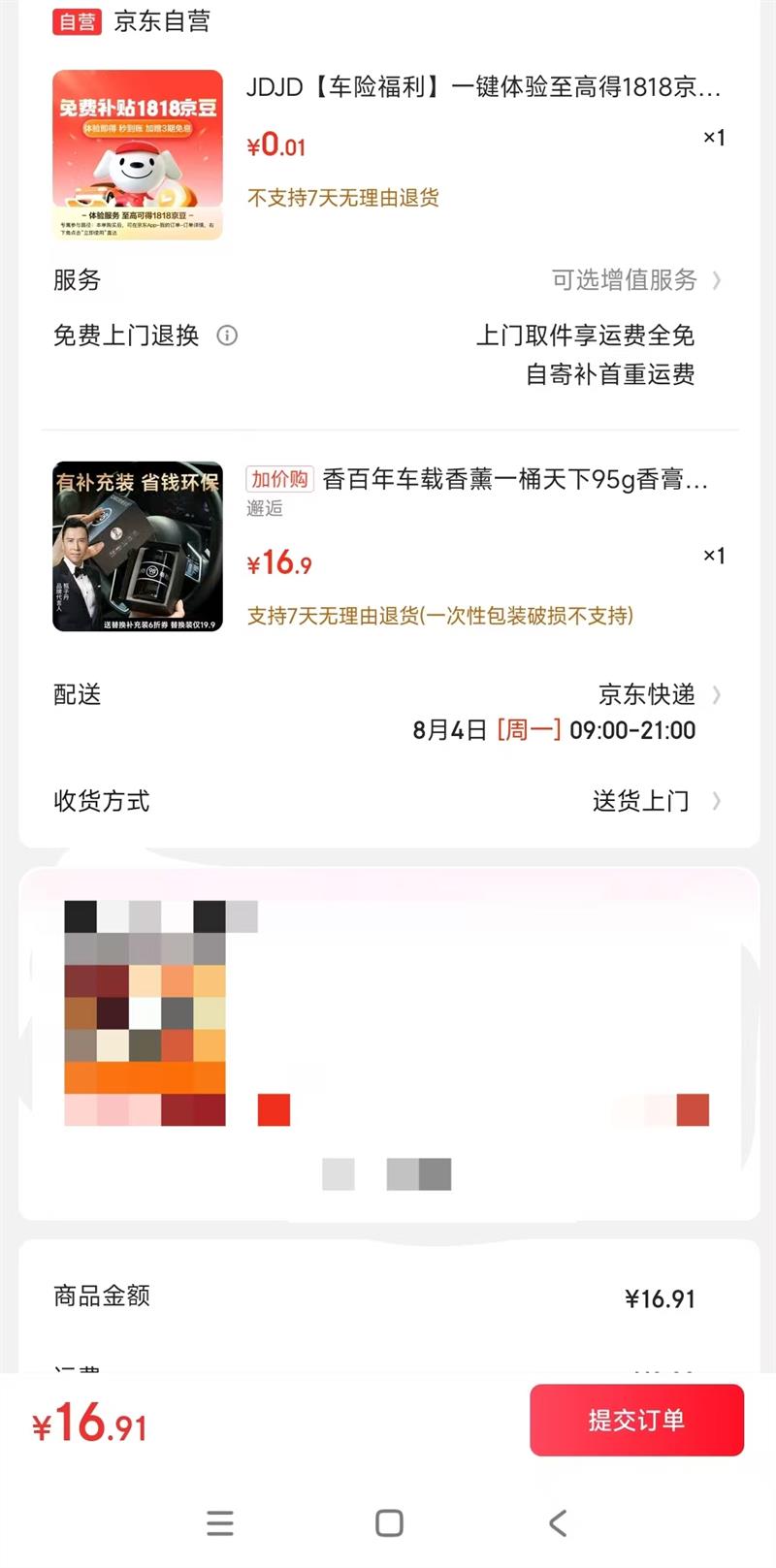The height and width of the screenshot is (1568, 776).
Task: Tap the home button in bottom navigation
Action: 388,1522
